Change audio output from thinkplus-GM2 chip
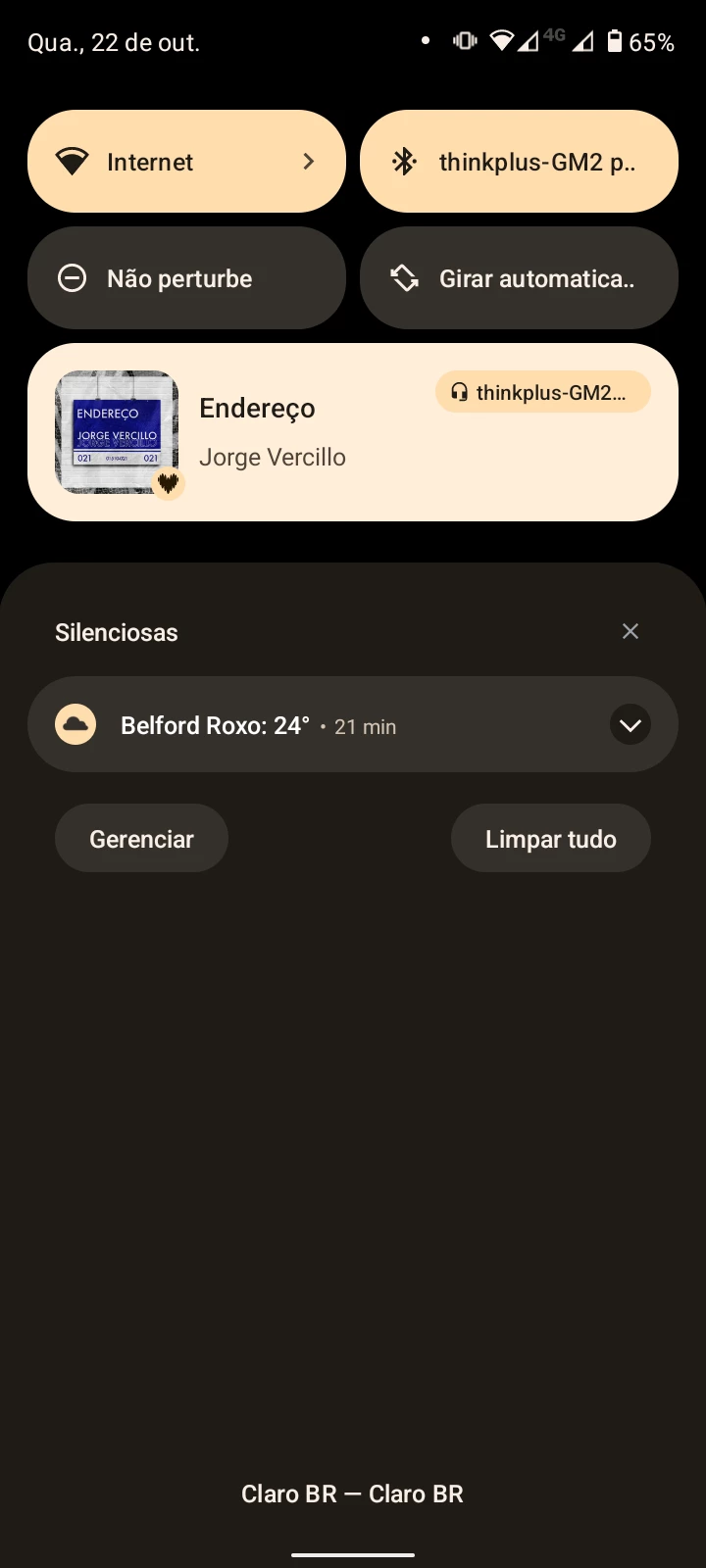The width and height of the screenshot is (706, 1568). pyautogui.click(x=542, y=393)
